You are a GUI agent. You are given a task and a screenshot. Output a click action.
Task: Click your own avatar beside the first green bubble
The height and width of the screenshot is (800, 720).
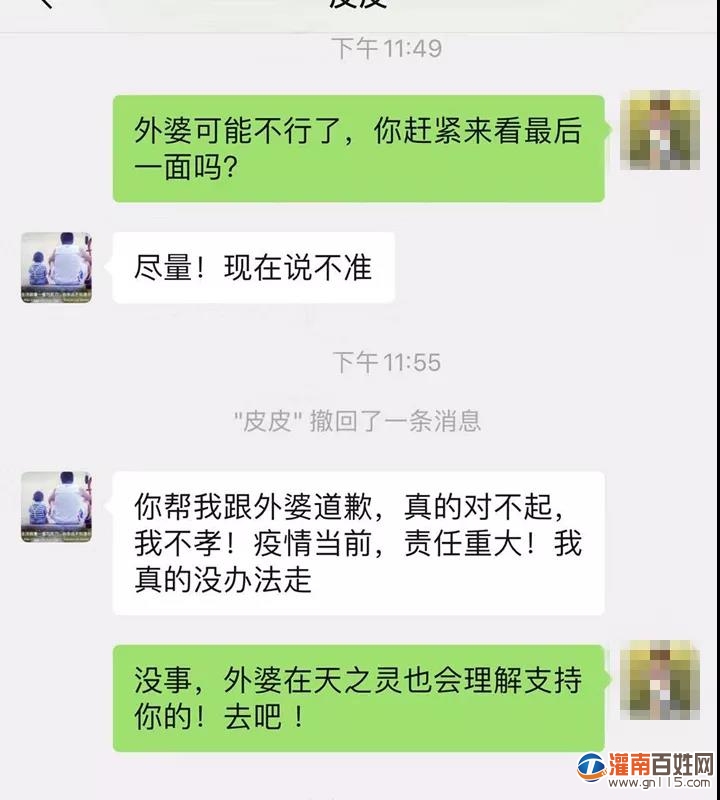(x=657, y=130)
